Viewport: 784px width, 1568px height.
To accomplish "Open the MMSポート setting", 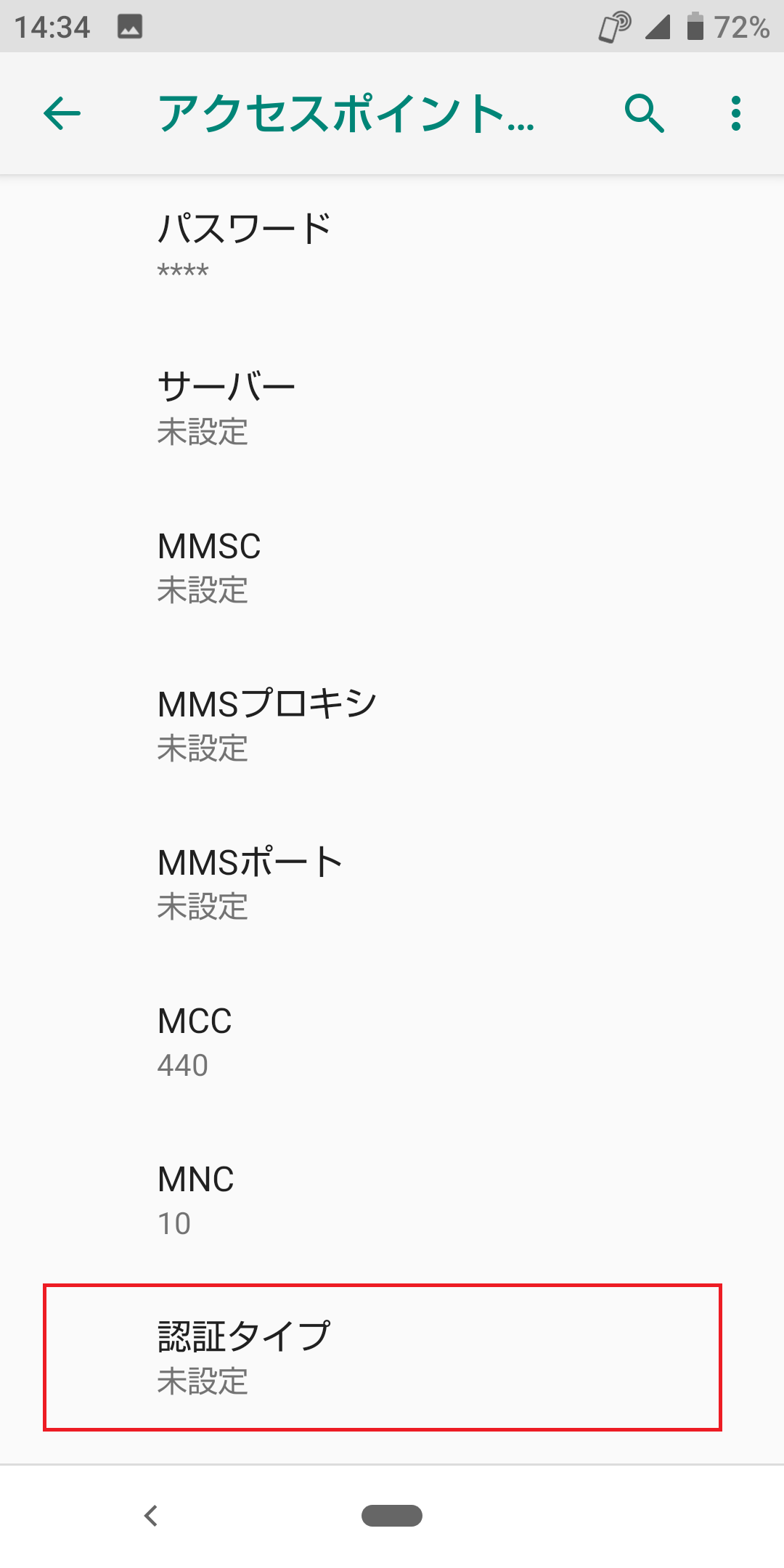I will [392, 881].
